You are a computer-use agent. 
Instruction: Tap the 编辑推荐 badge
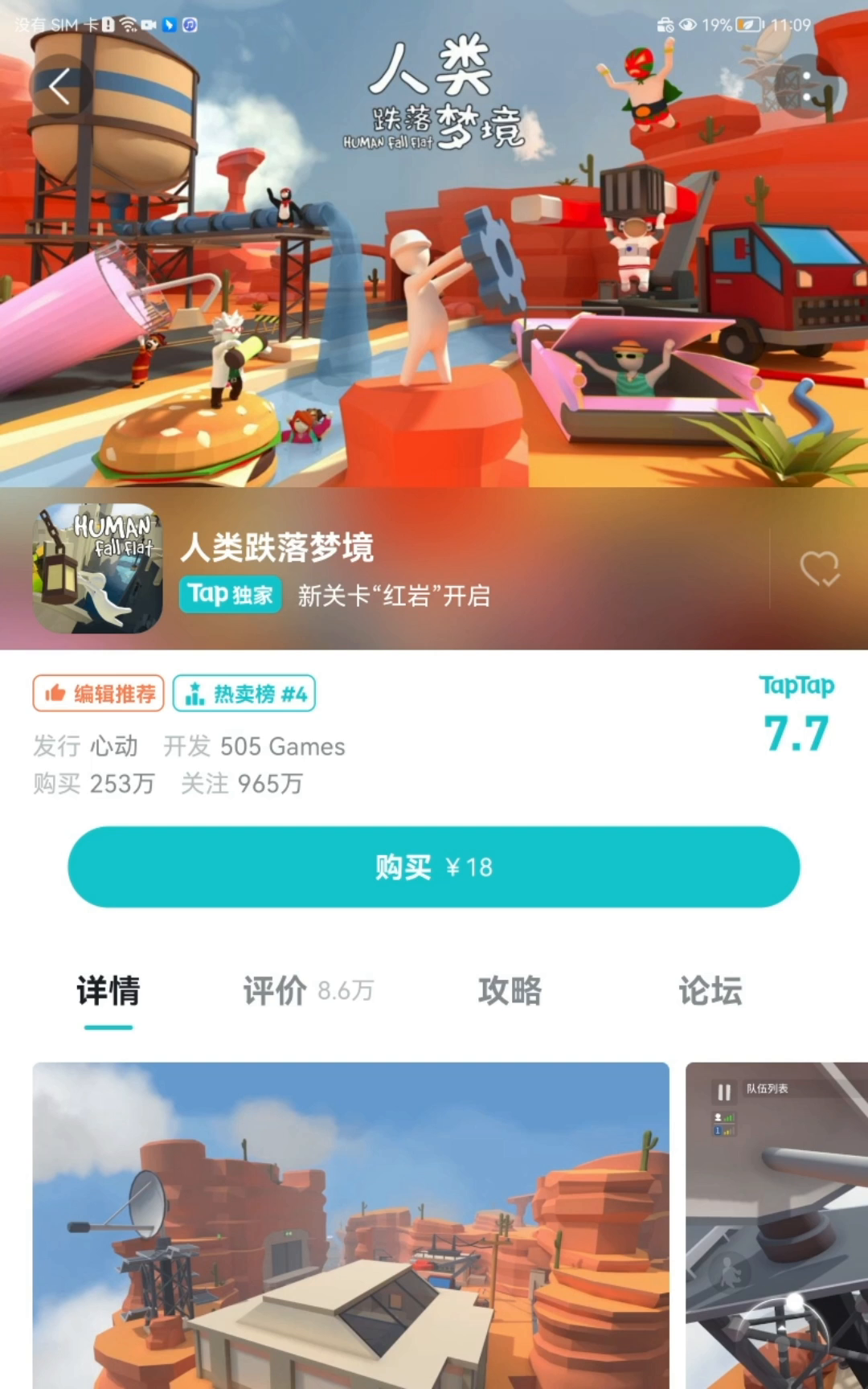click(98, 693)
